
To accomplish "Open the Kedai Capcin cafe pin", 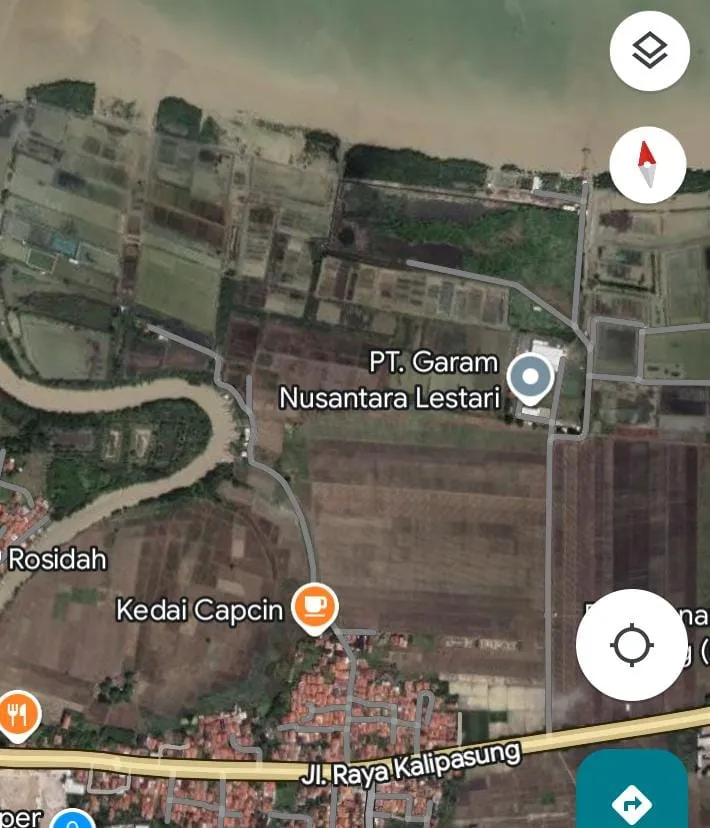I will click(x=315, y=606).
